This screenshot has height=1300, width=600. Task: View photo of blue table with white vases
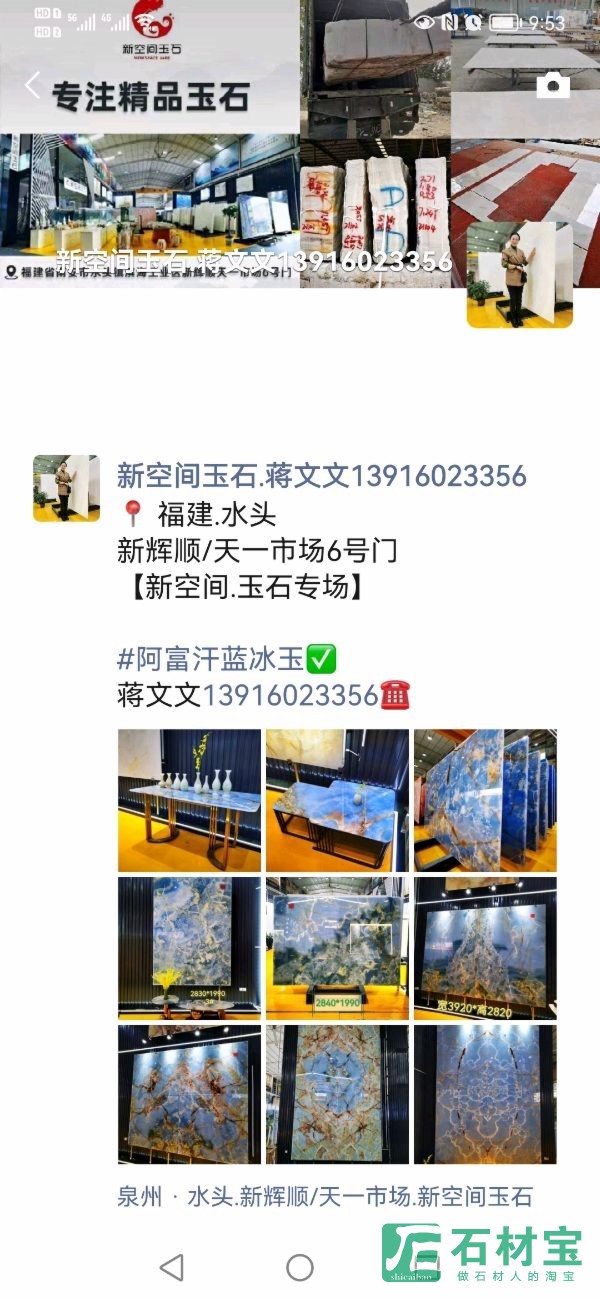coord(189,800)
